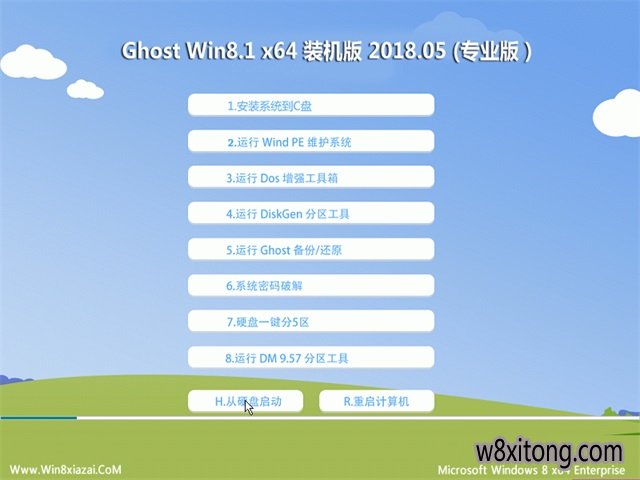Viewport: 640px width, 480px height.
Task: Run Wind PE maintenance system option
Action: (x=310, y=142)
